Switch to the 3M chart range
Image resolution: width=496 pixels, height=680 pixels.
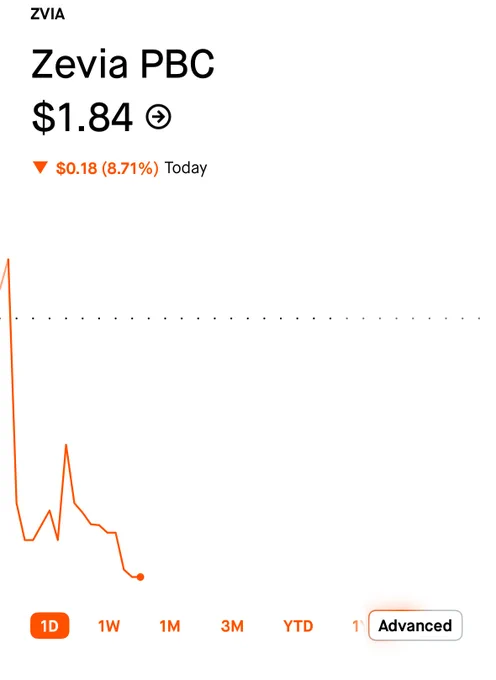(232, 626)
